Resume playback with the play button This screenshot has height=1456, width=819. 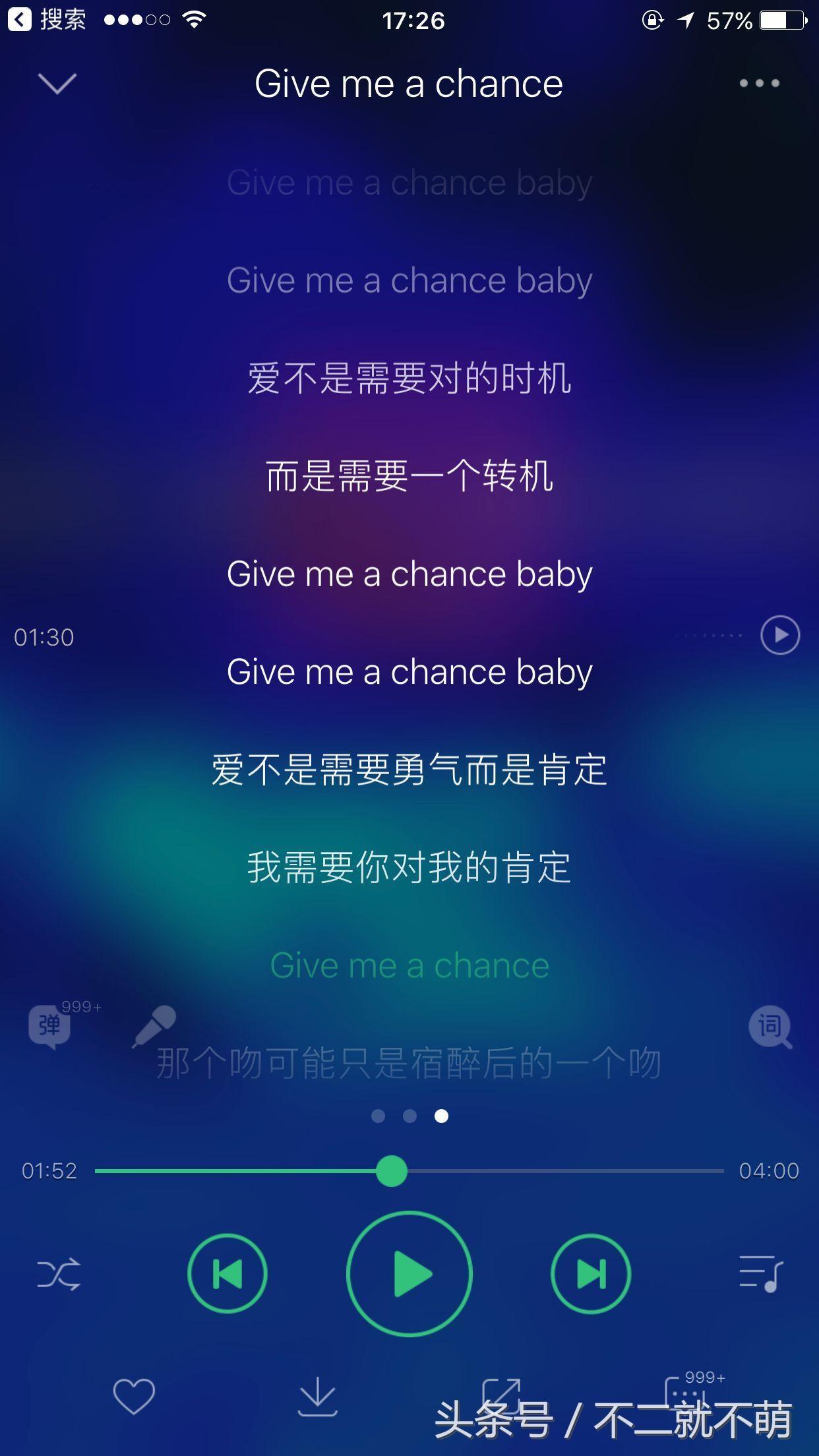(409, 1273)
